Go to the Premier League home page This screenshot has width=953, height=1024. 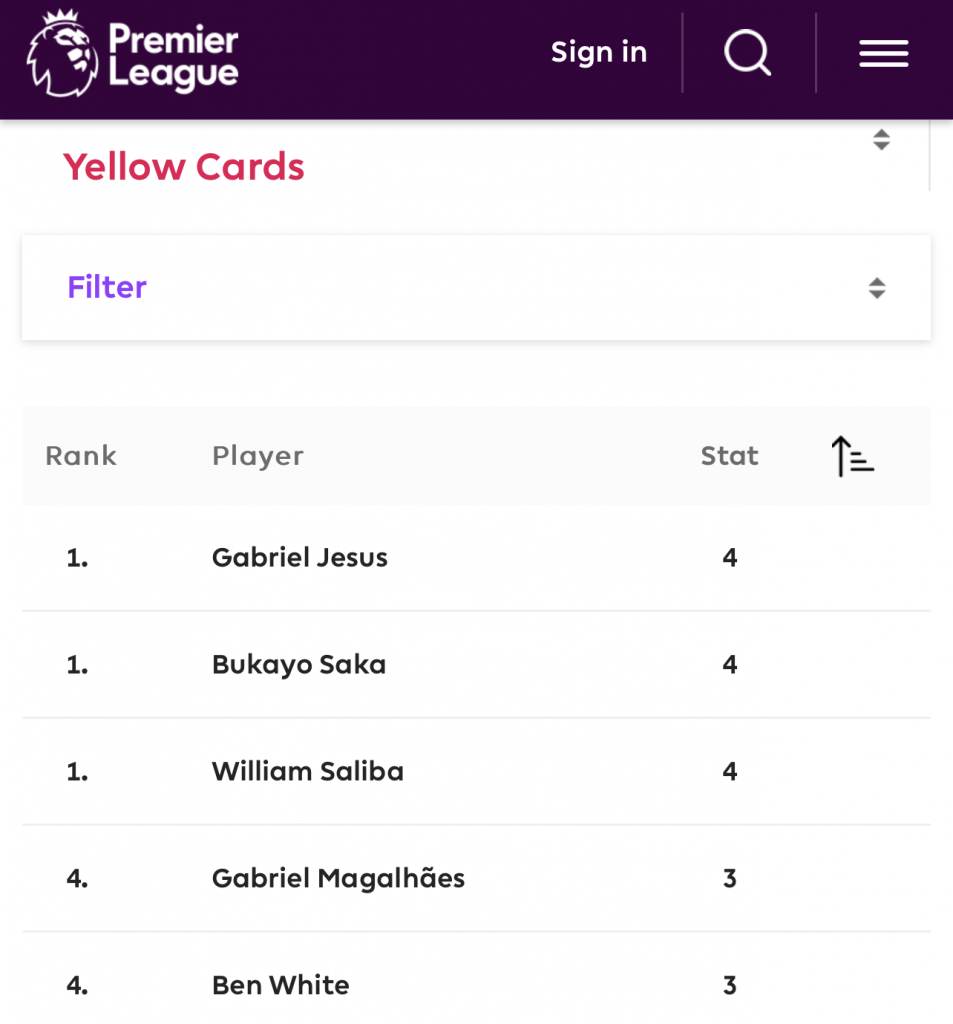(133, 53)
